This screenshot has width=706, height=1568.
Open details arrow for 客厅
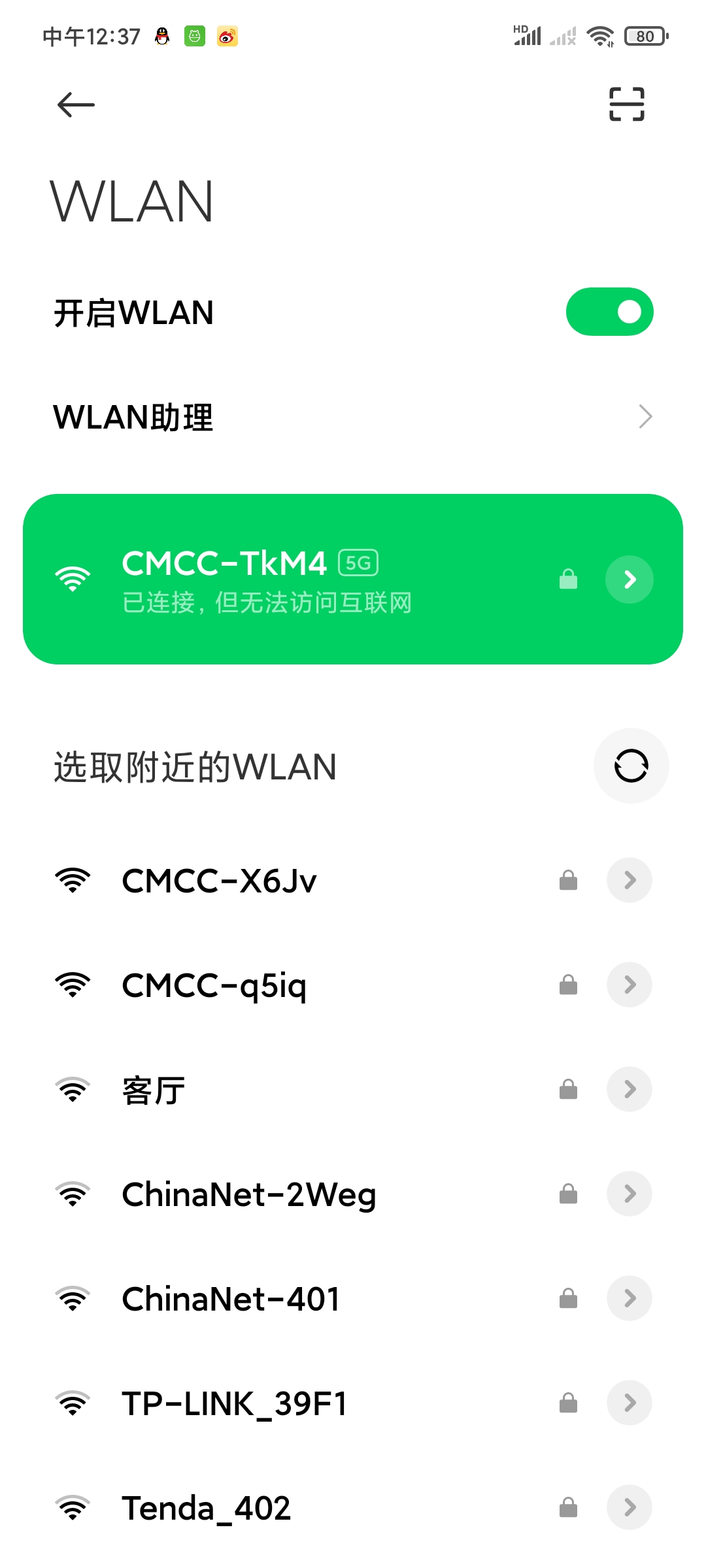click(629, 1089)
